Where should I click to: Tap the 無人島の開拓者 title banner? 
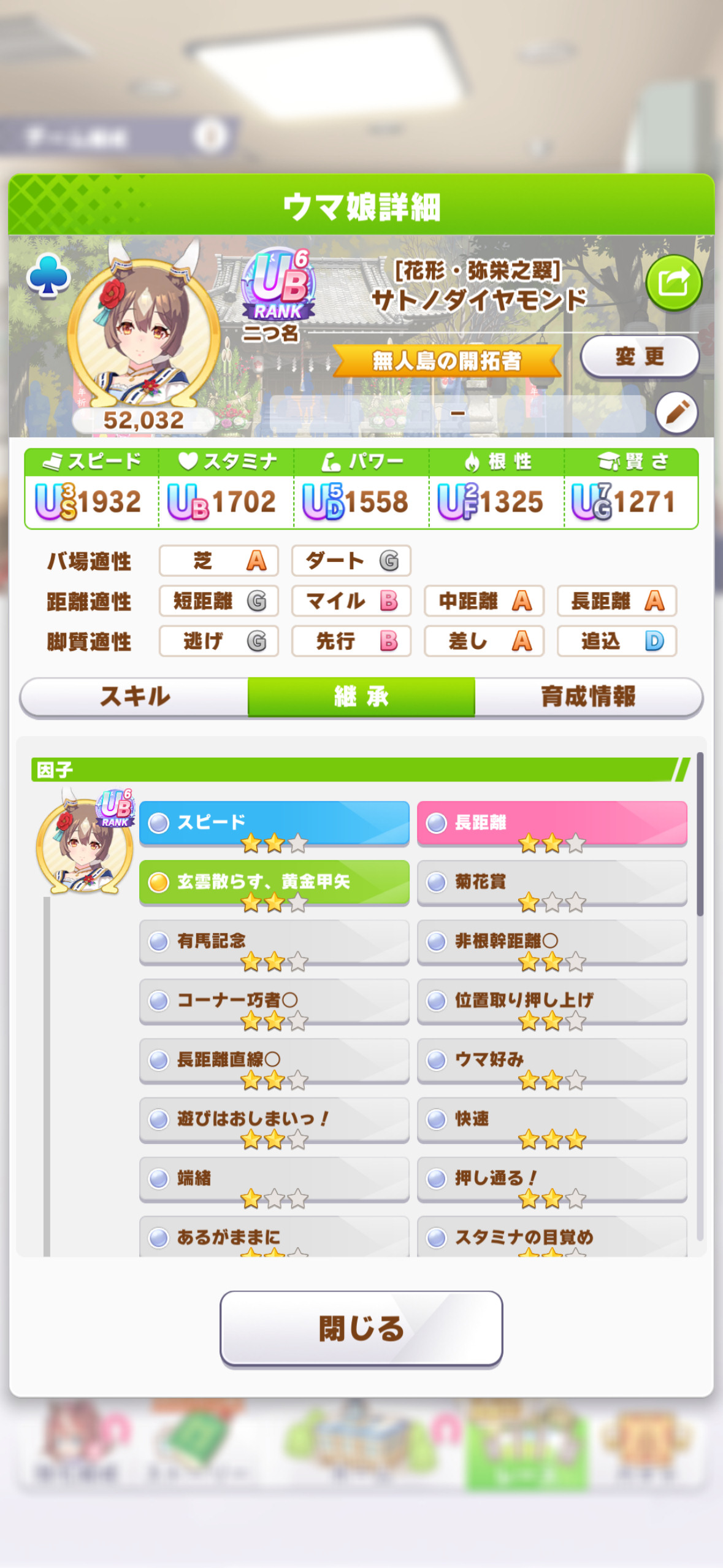tap(446, 361)
